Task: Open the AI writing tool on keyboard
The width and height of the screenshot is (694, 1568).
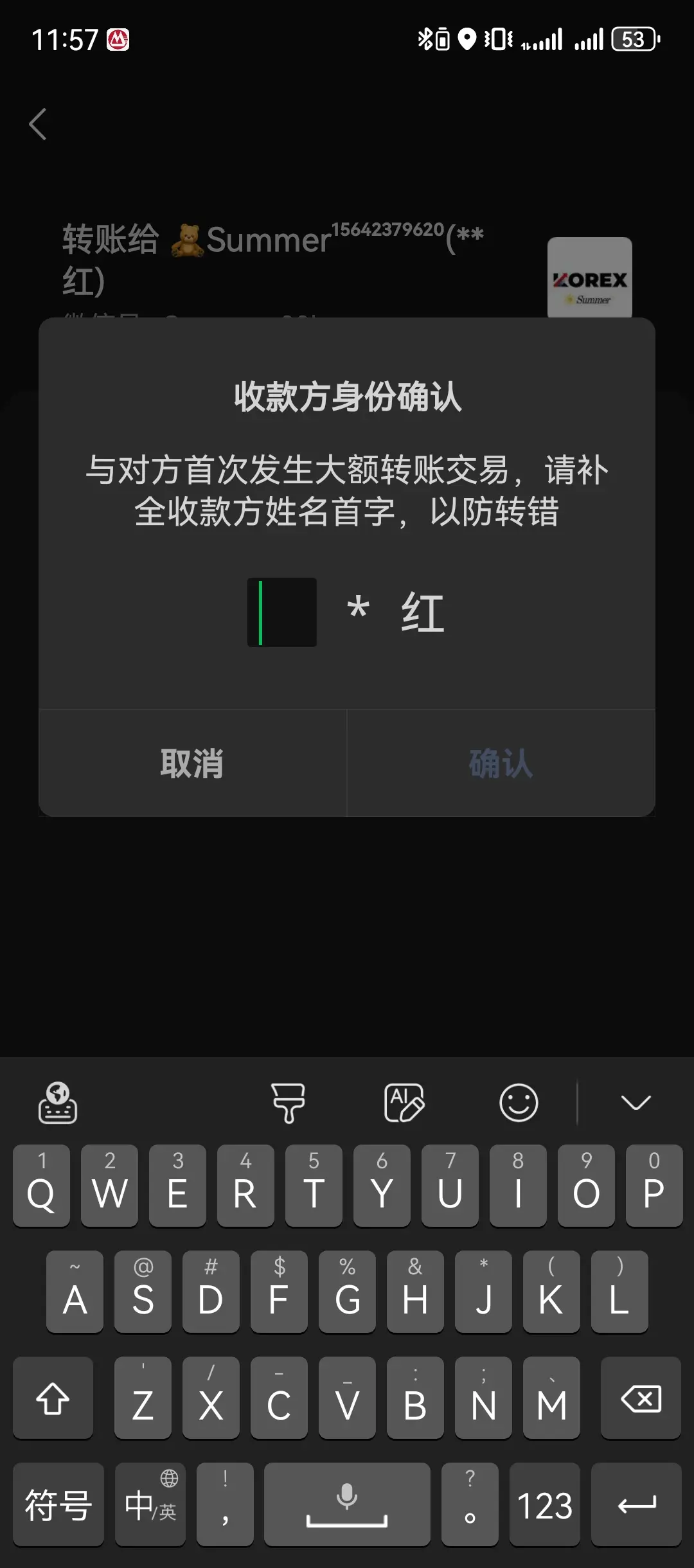Action: coord(404,1103)
